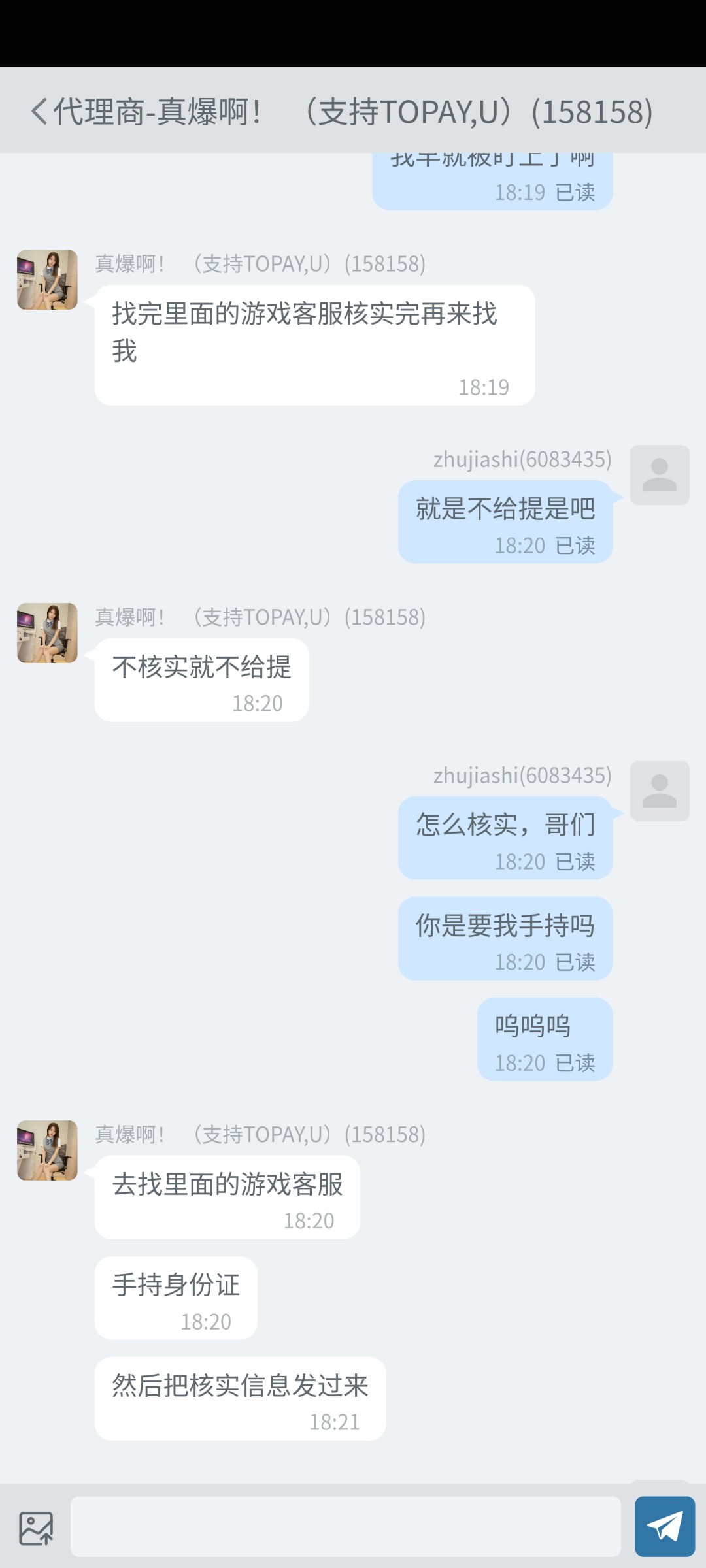Open zhujiashi avatar beside 就是不给提是吧 message

[660, 475]
